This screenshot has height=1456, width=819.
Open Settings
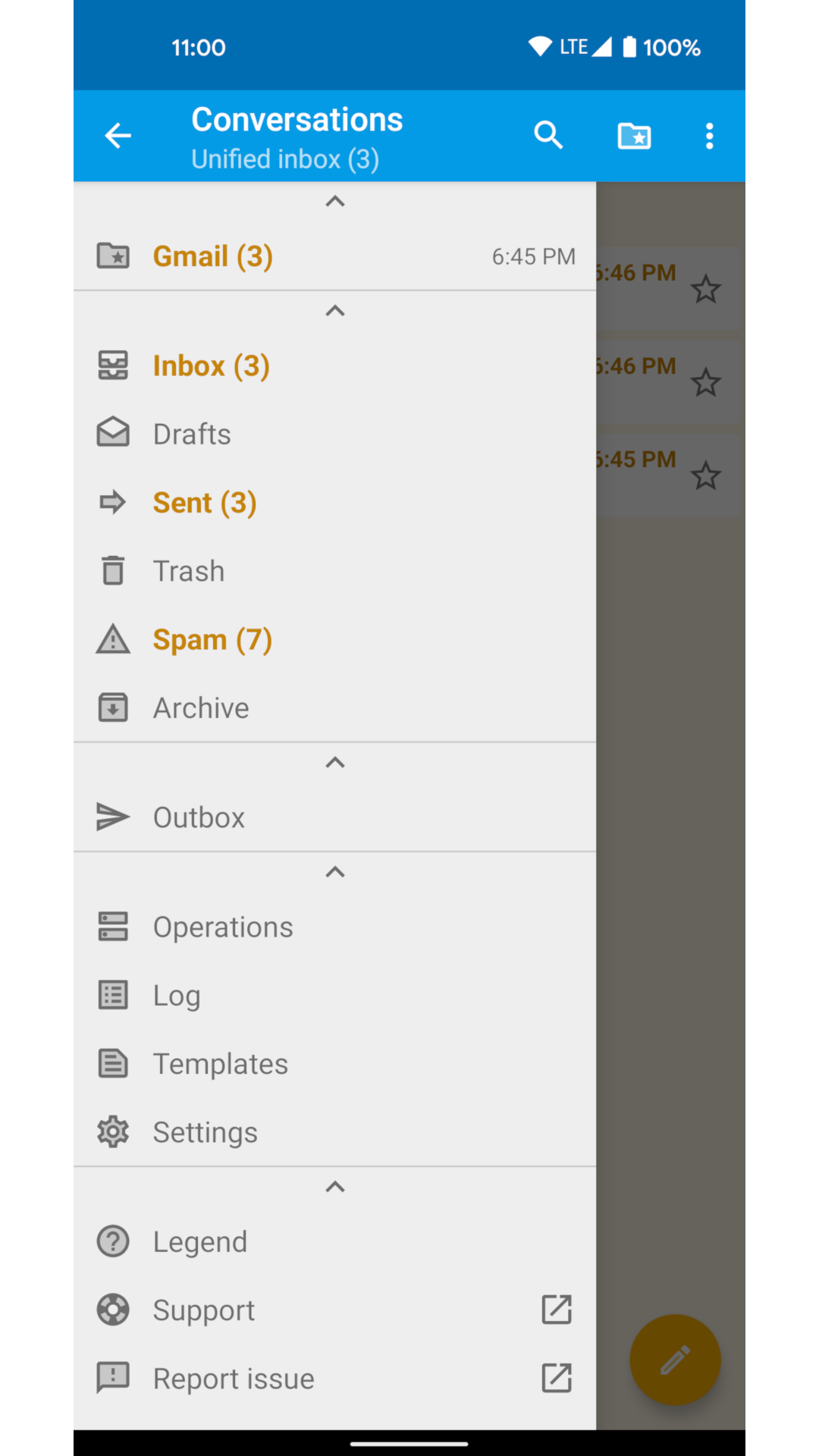pyautogui.click(x=334, y=1132)
